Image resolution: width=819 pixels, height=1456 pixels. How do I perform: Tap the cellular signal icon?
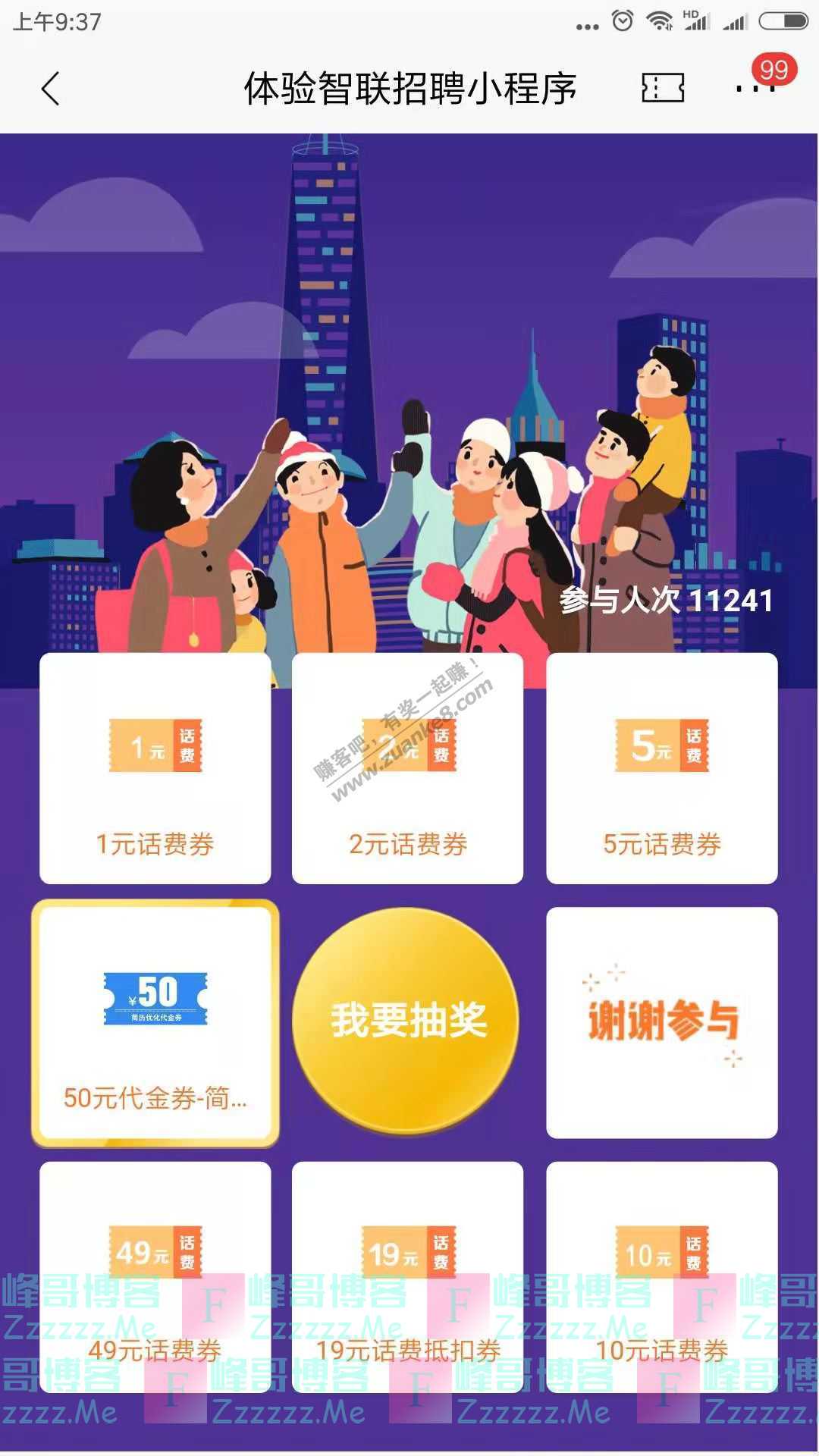735,23
